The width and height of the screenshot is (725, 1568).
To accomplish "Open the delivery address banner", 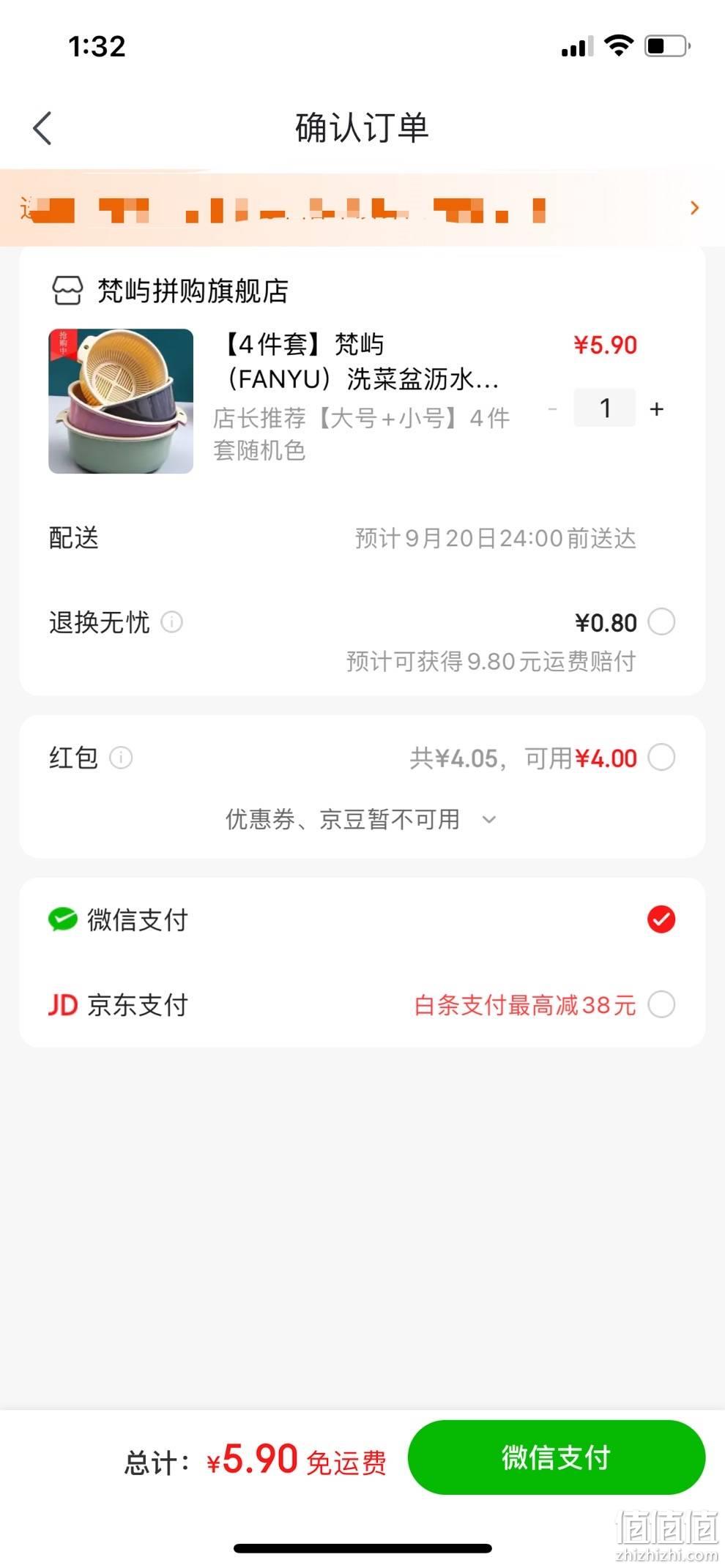I will click(x=362, y=209).
